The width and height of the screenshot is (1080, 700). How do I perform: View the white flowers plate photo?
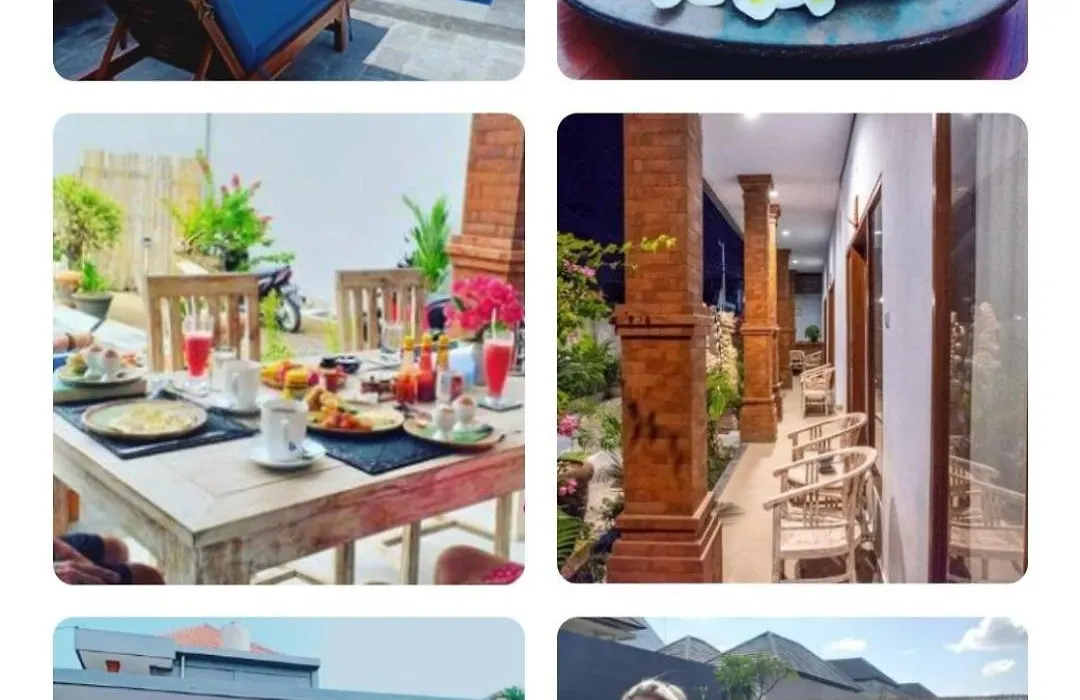792,38
